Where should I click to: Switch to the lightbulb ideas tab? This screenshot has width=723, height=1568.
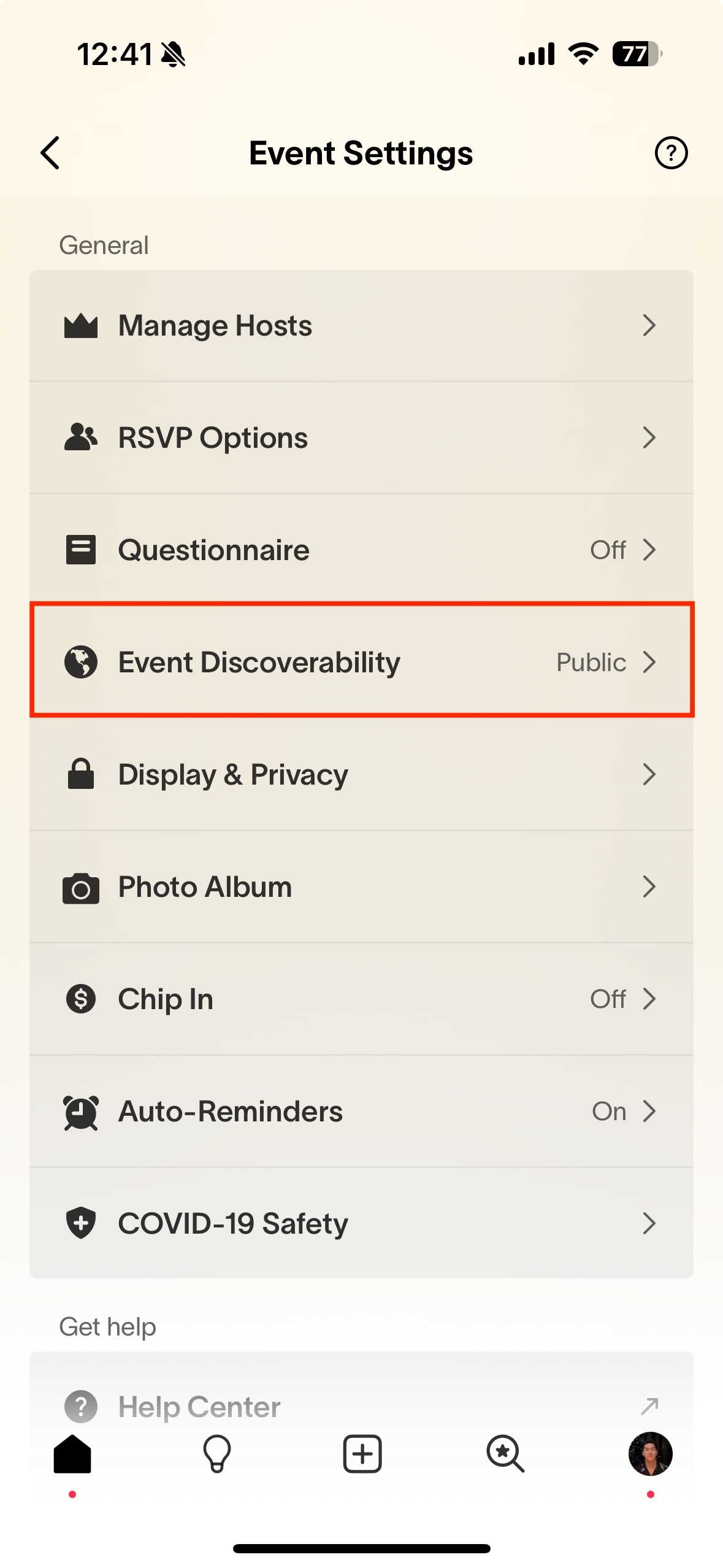pos(217,1454)
